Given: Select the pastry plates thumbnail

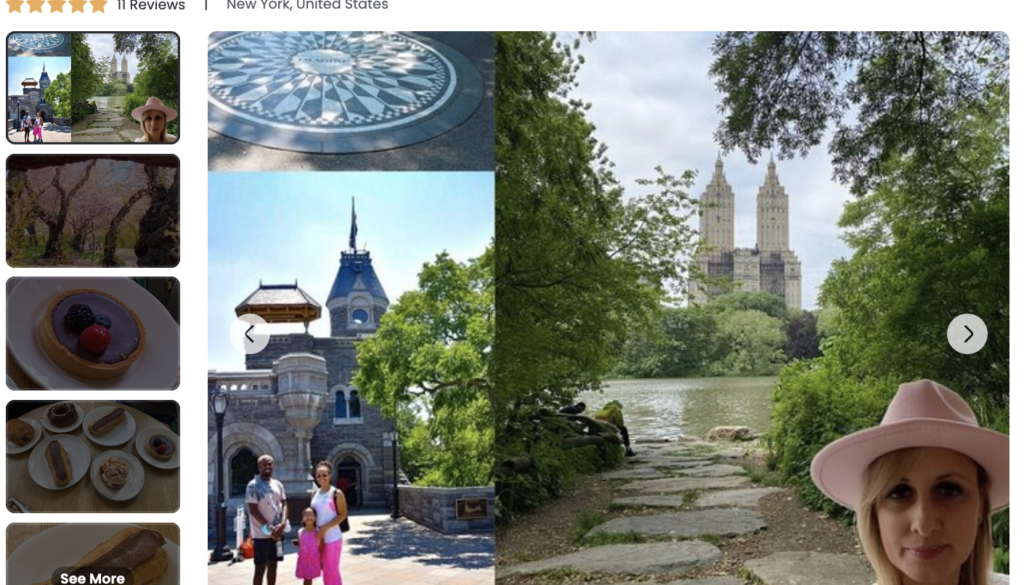Looking at the screenshot, I should click(x=93, y=456).
